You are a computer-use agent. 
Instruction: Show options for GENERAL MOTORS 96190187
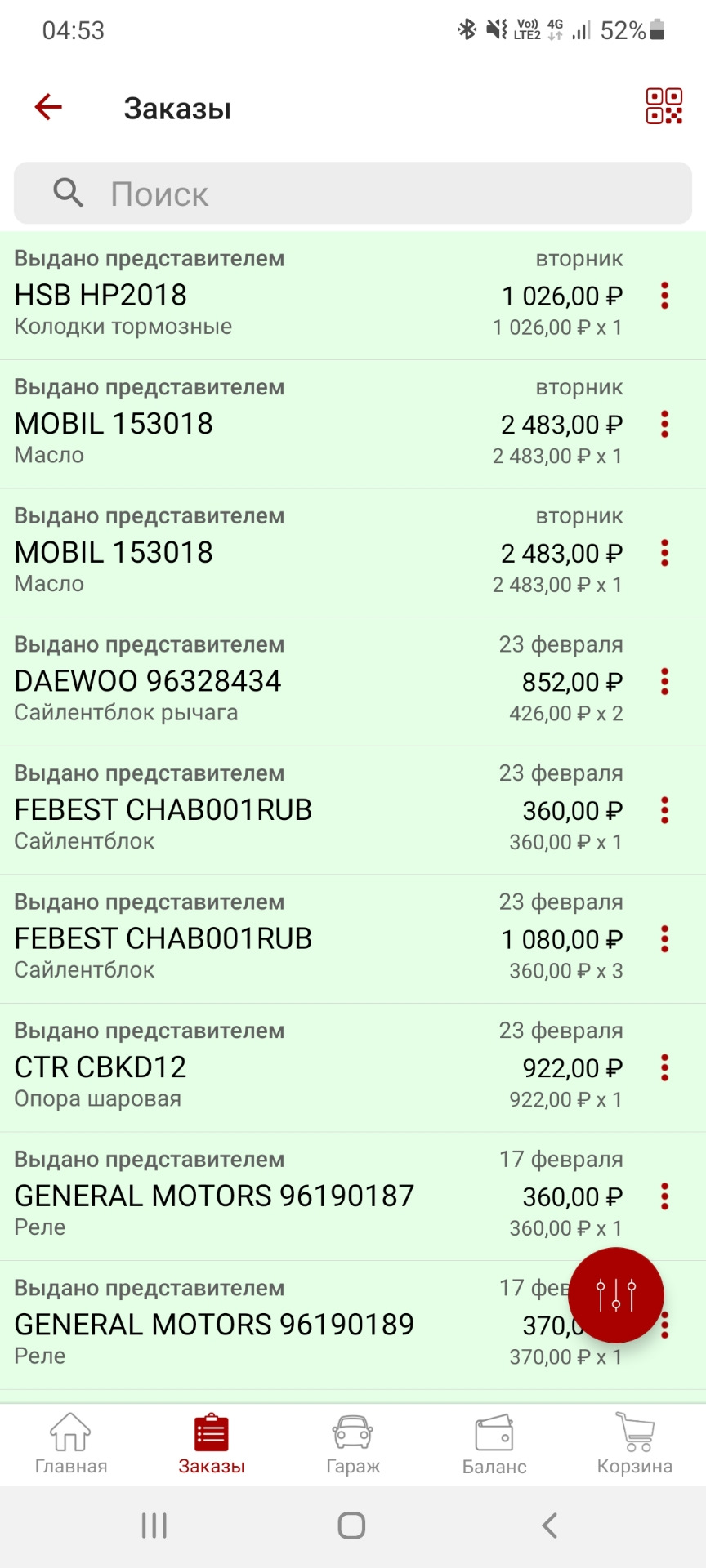point(665,1196)
